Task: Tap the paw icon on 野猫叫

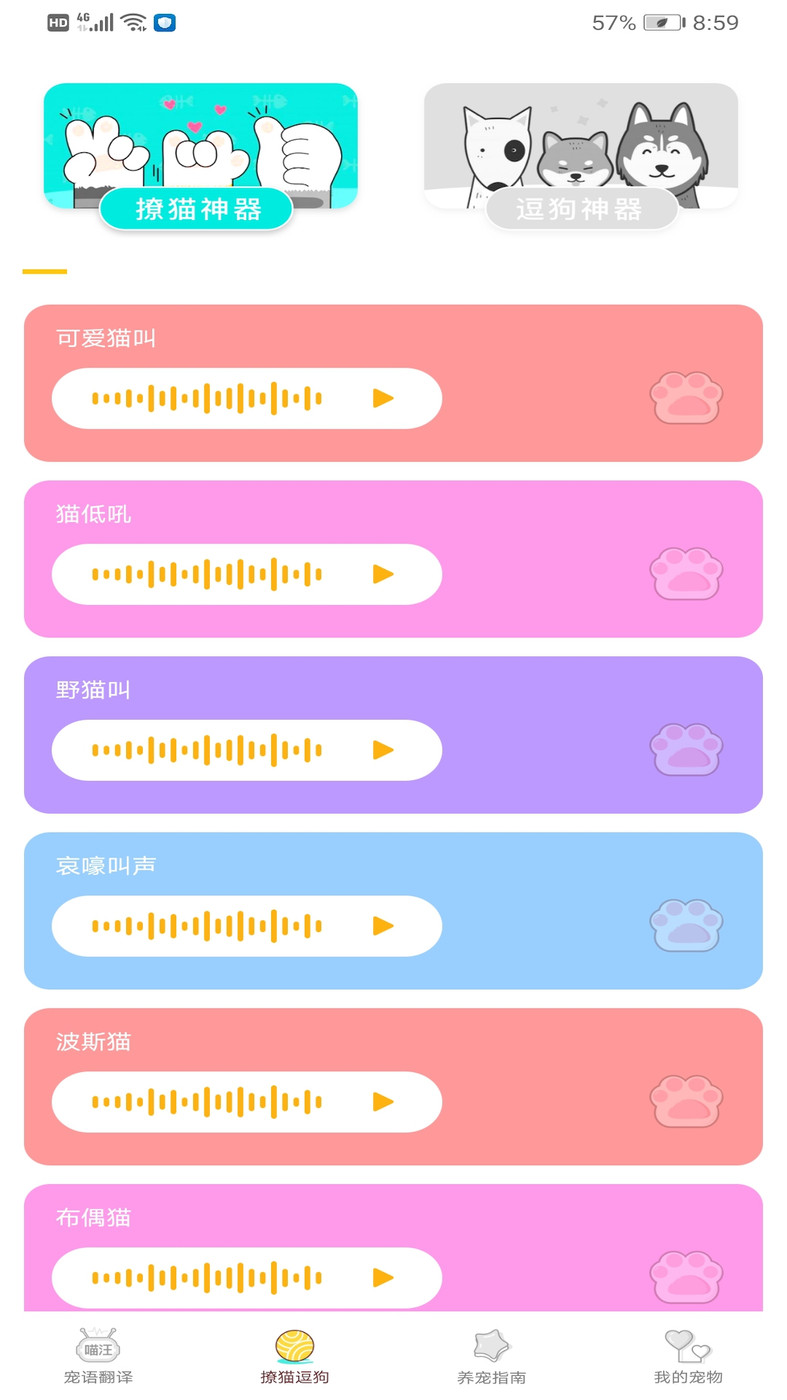Action: point(686,750)
